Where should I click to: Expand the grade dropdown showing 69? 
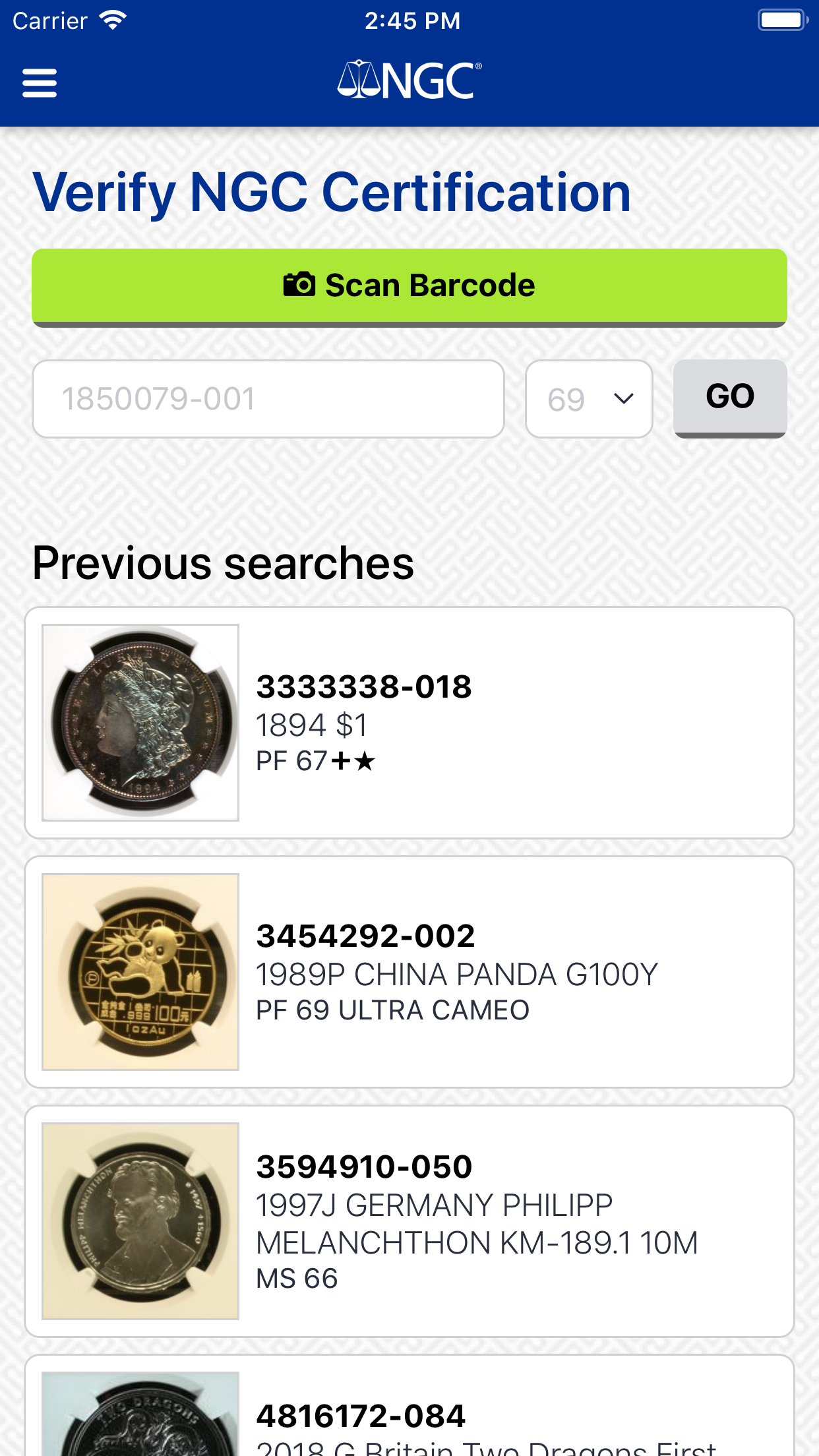589,399
